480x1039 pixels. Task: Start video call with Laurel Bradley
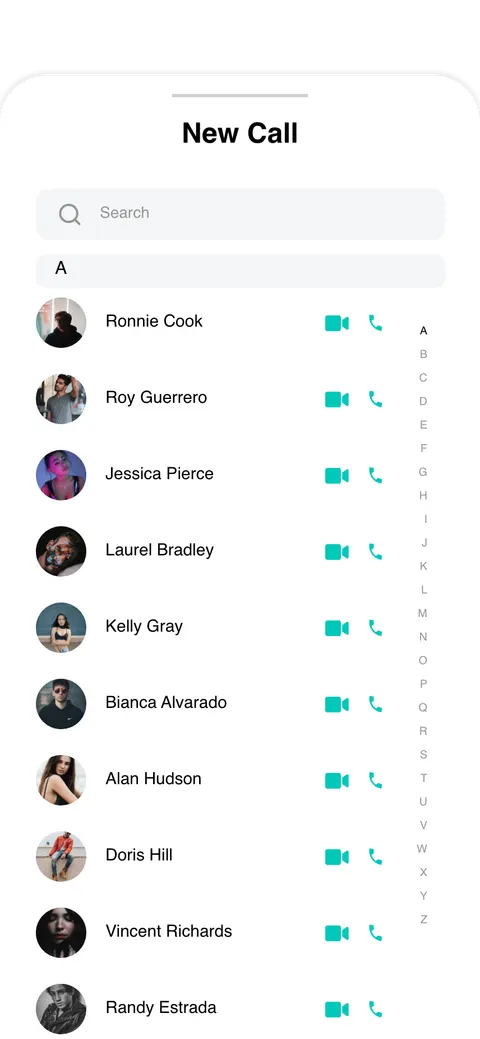337,552
